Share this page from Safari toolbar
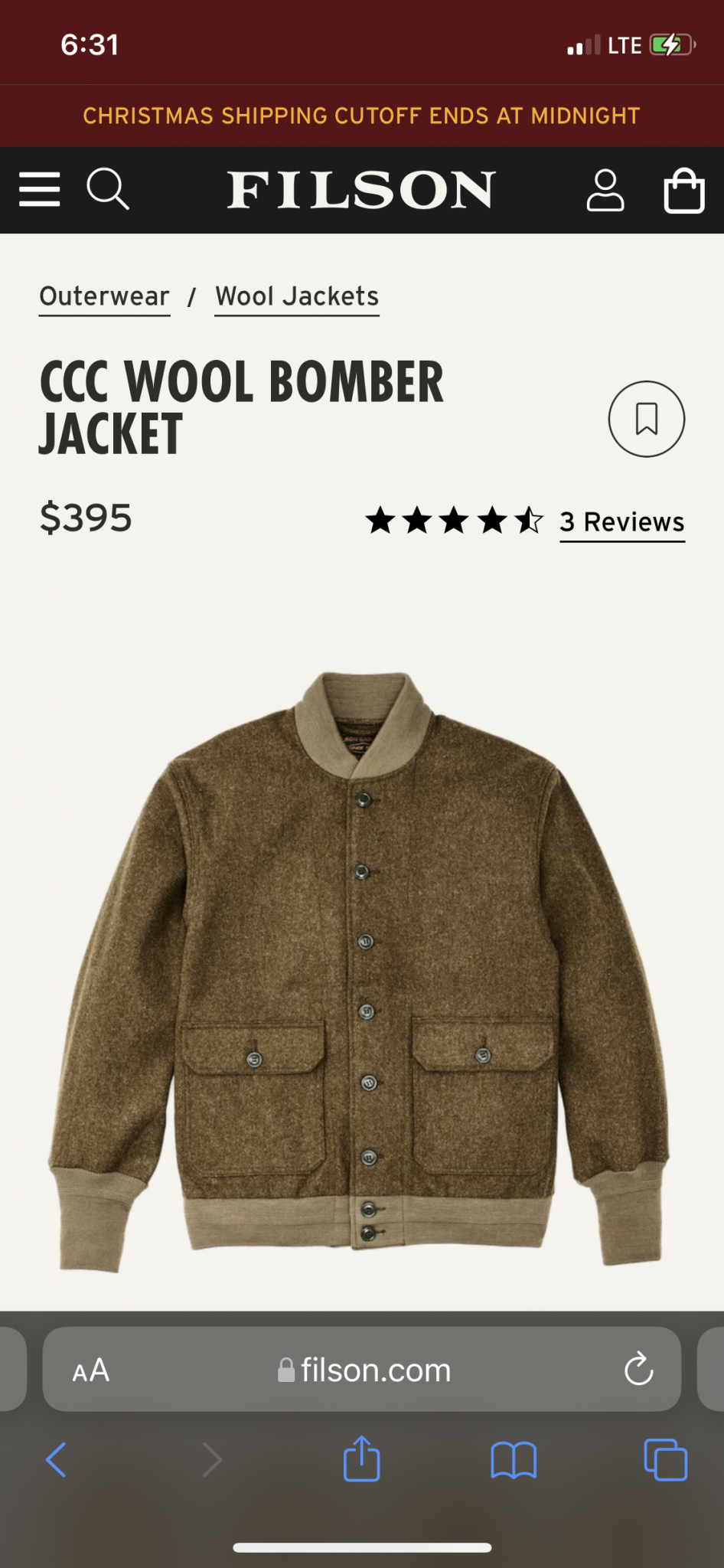This screenshot has width=724, height=1568. click(x=361, y=1459)
